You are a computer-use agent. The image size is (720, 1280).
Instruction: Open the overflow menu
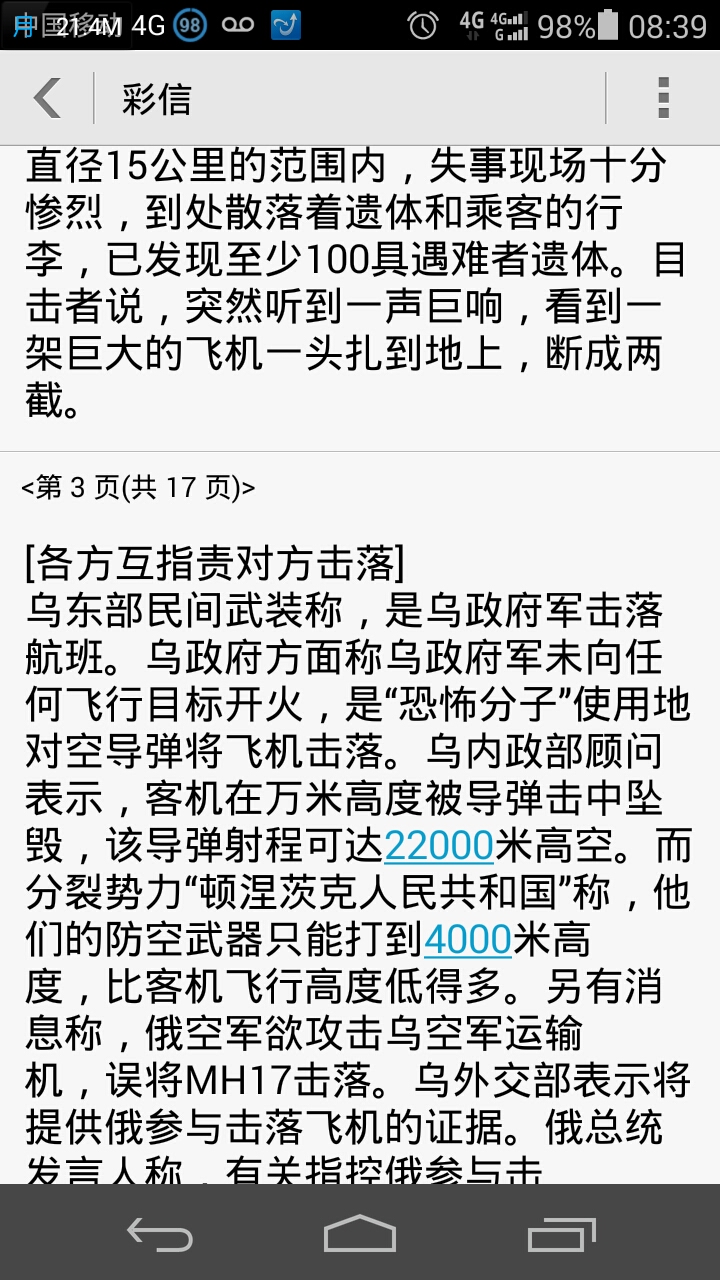click(663, 98)
